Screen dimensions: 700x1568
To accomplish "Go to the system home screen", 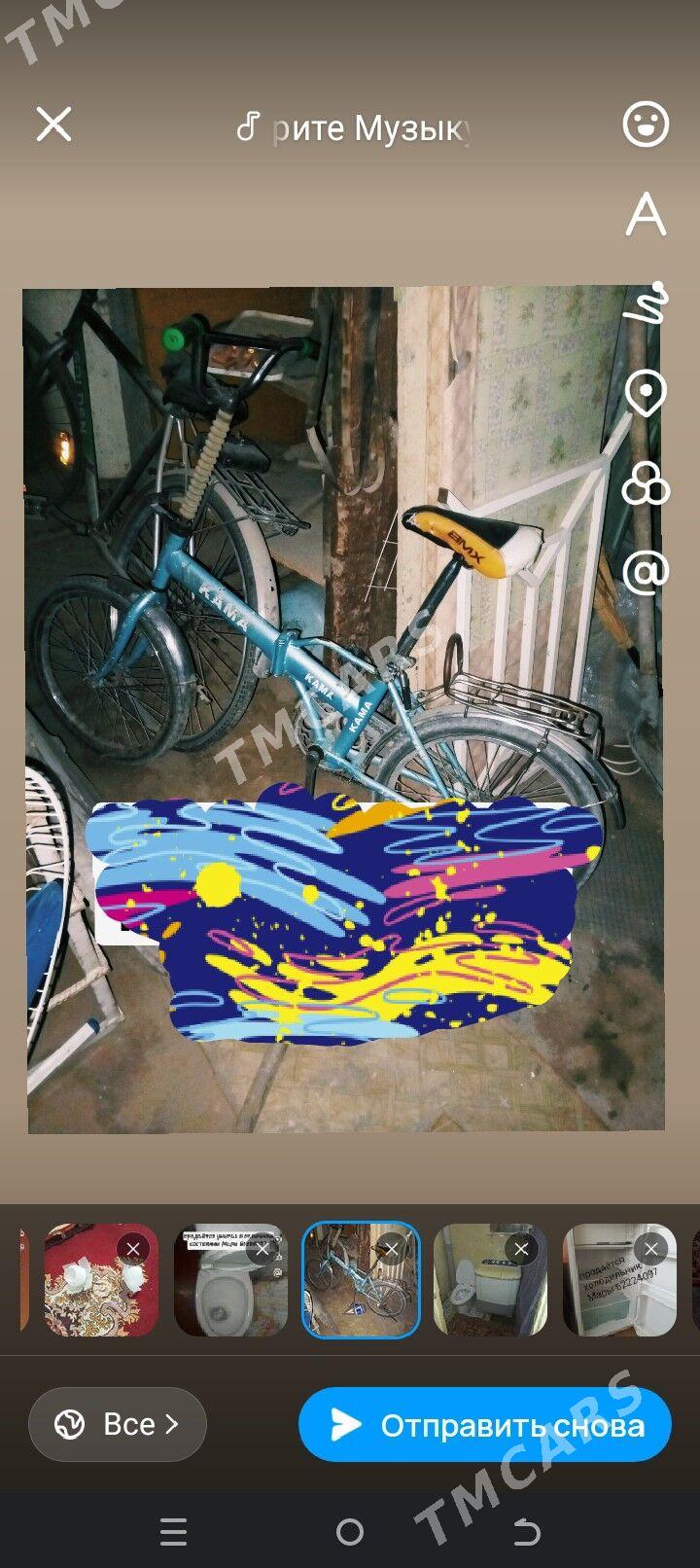I will pyautogui.click(x=350, y=1532).
